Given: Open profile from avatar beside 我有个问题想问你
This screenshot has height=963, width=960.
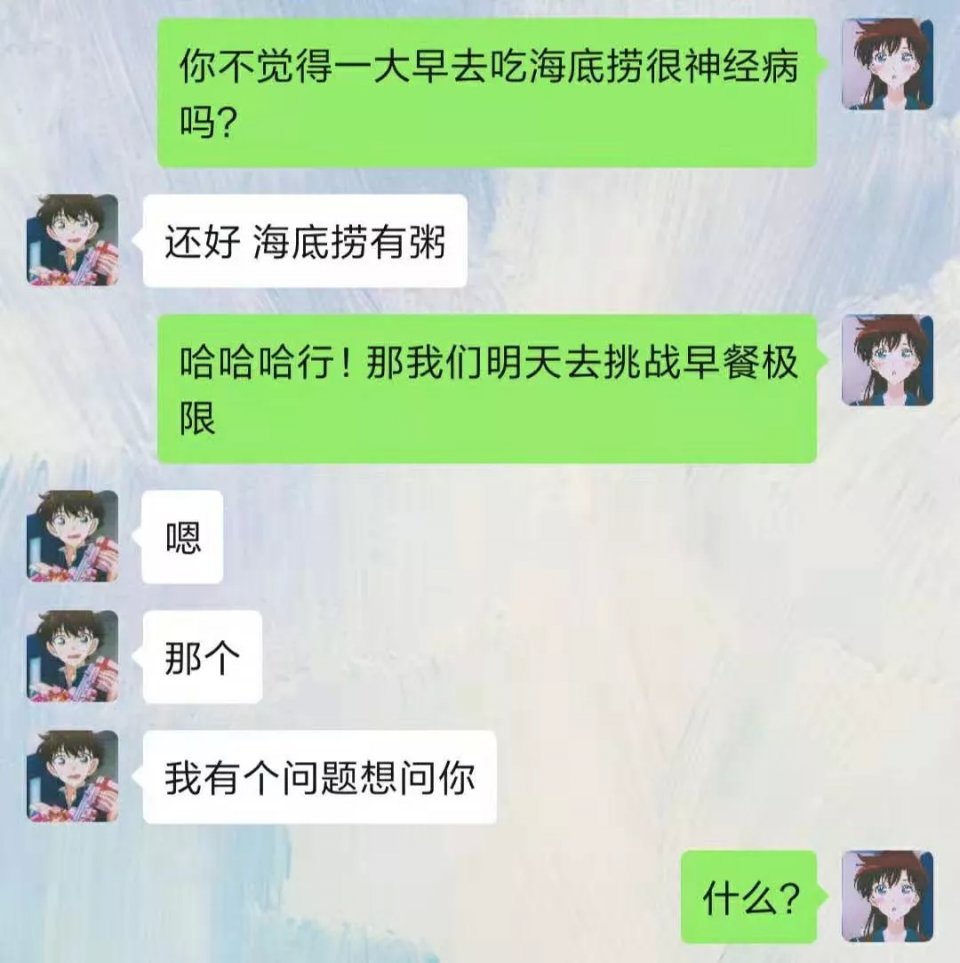Looking at the screenshot, I should click(x=72, y=776).
